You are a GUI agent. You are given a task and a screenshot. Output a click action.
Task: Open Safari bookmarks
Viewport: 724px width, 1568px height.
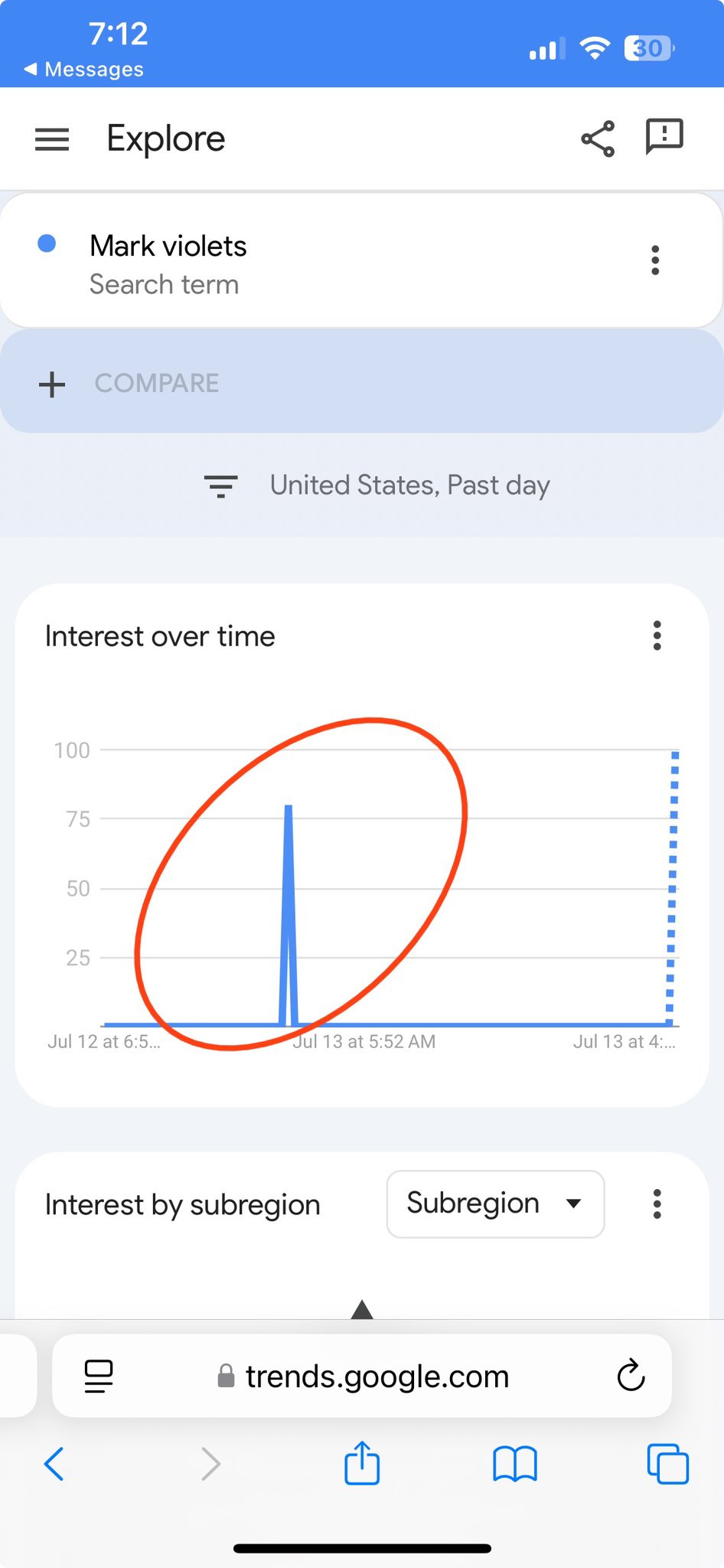pyautogui.click(x=515, y=1464)
